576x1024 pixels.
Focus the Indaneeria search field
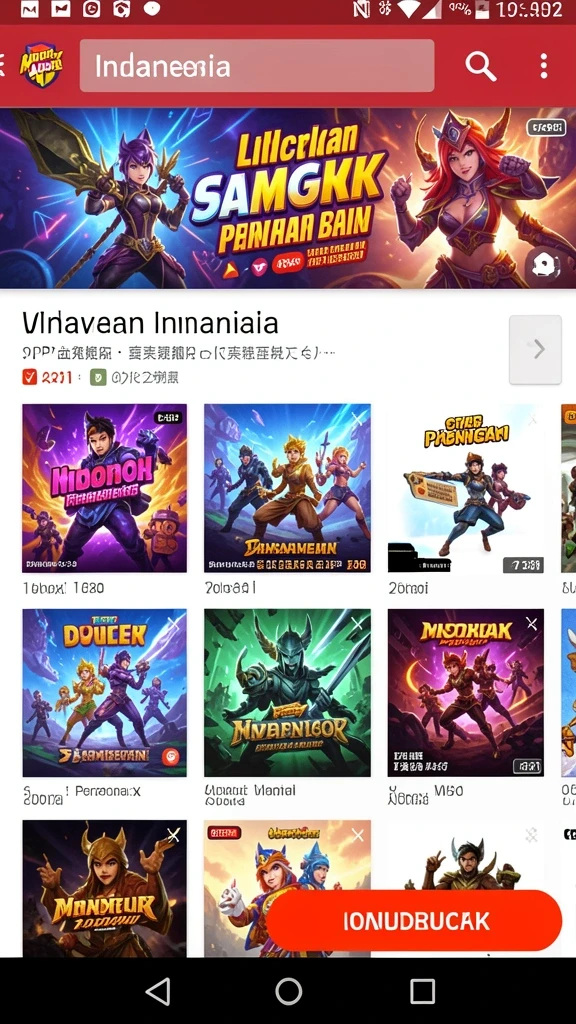tap(257, 65)
